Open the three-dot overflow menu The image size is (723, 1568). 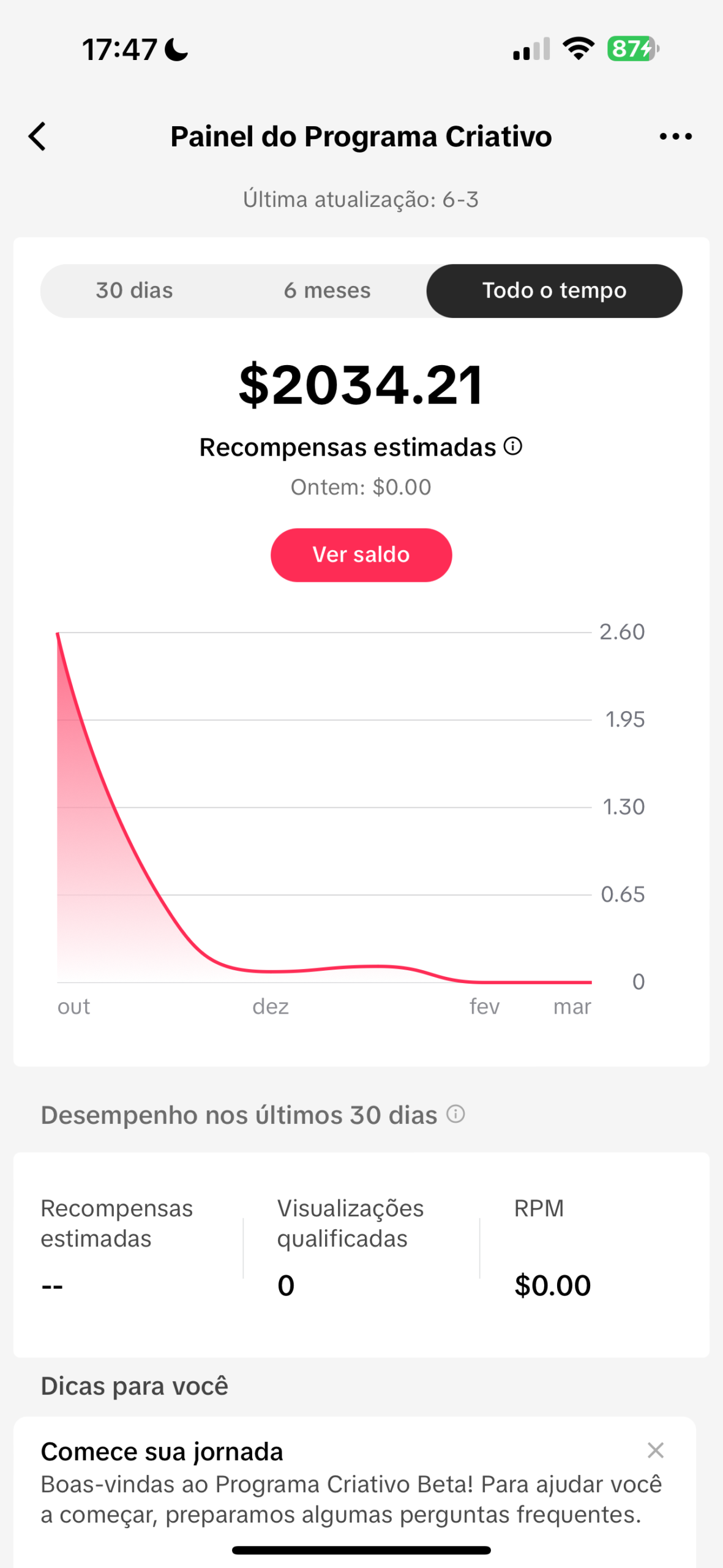[675, 137]
